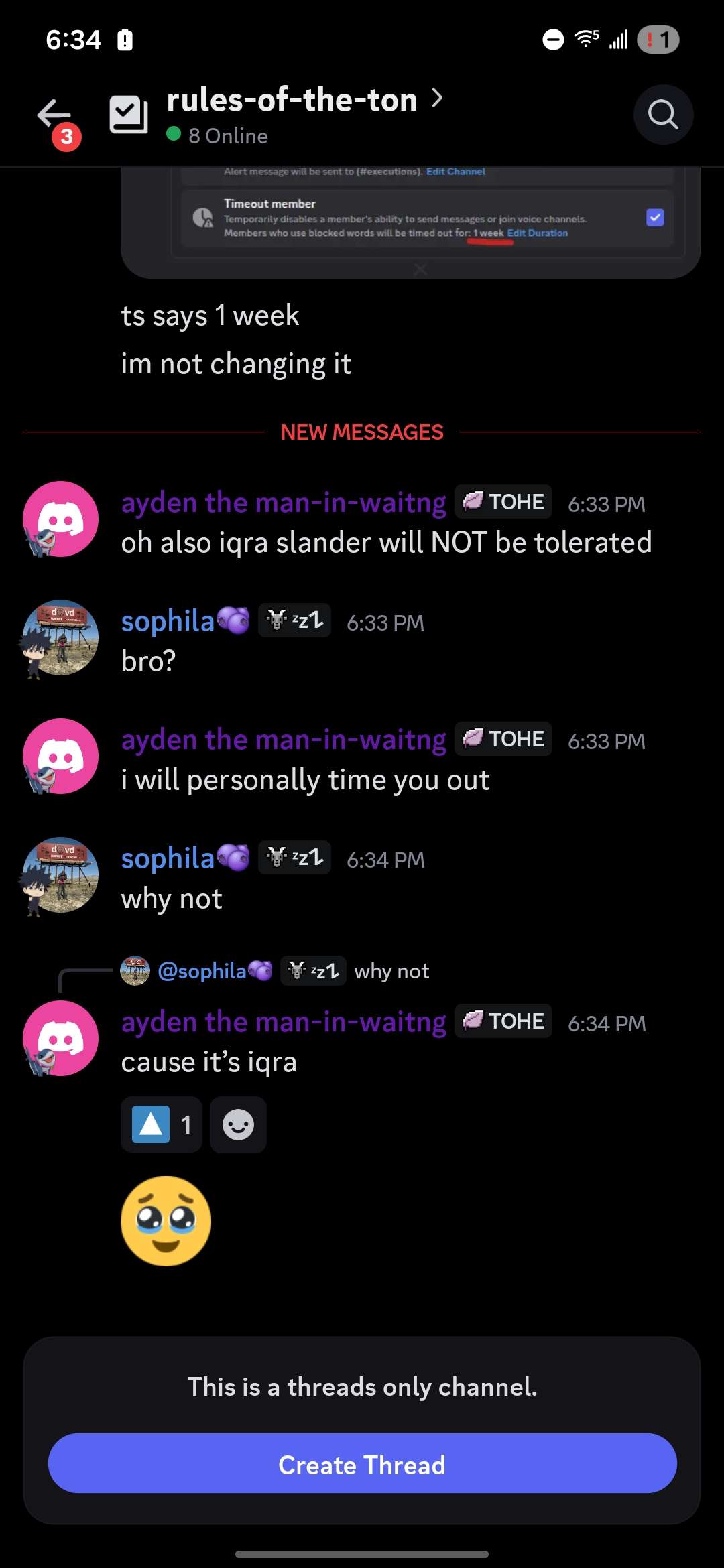Add the triangle reaction on 'cause it's iqra'

[x=161, y=1124]
